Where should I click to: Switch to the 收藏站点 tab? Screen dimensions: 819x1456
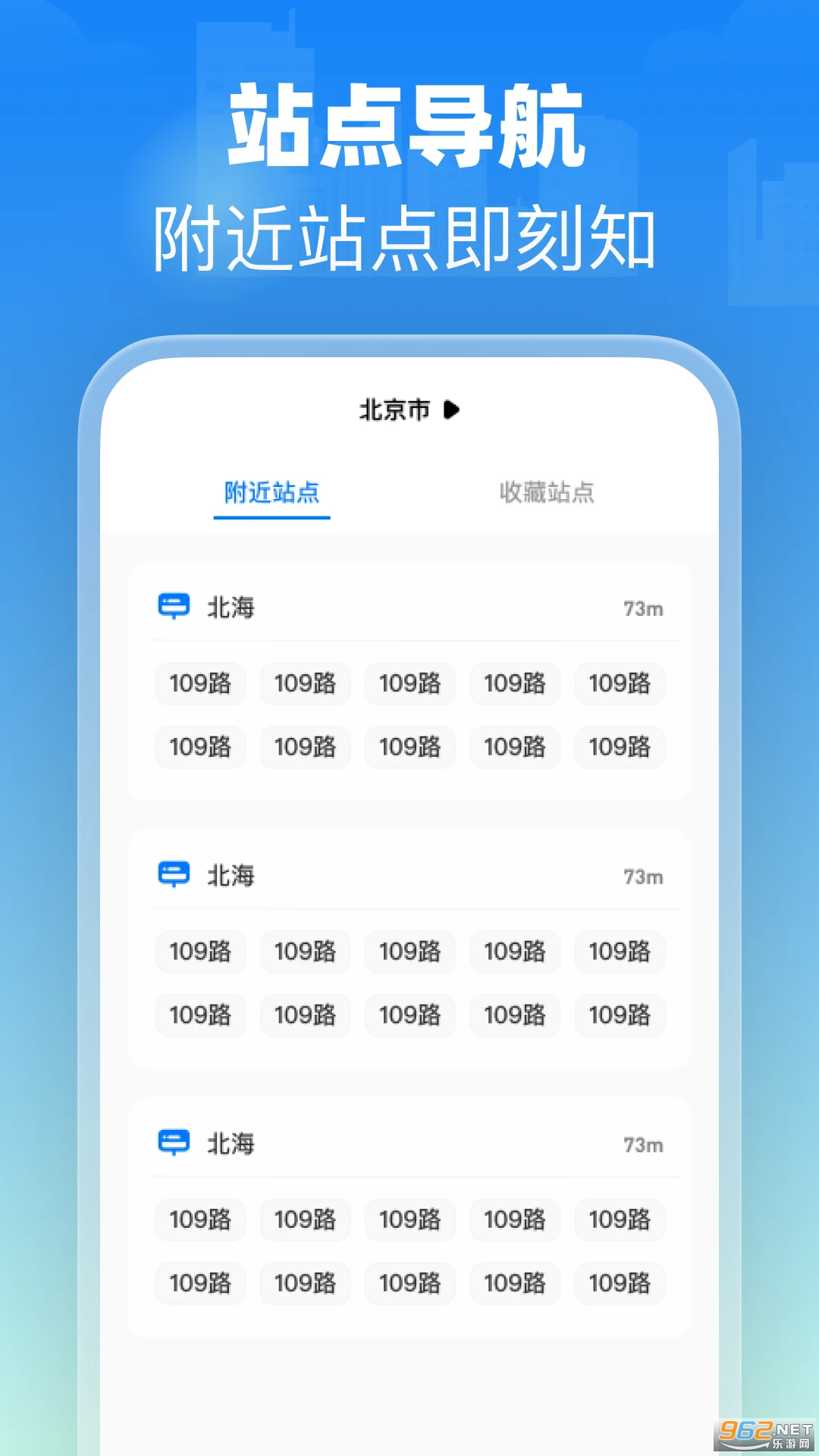coord(548,493)
